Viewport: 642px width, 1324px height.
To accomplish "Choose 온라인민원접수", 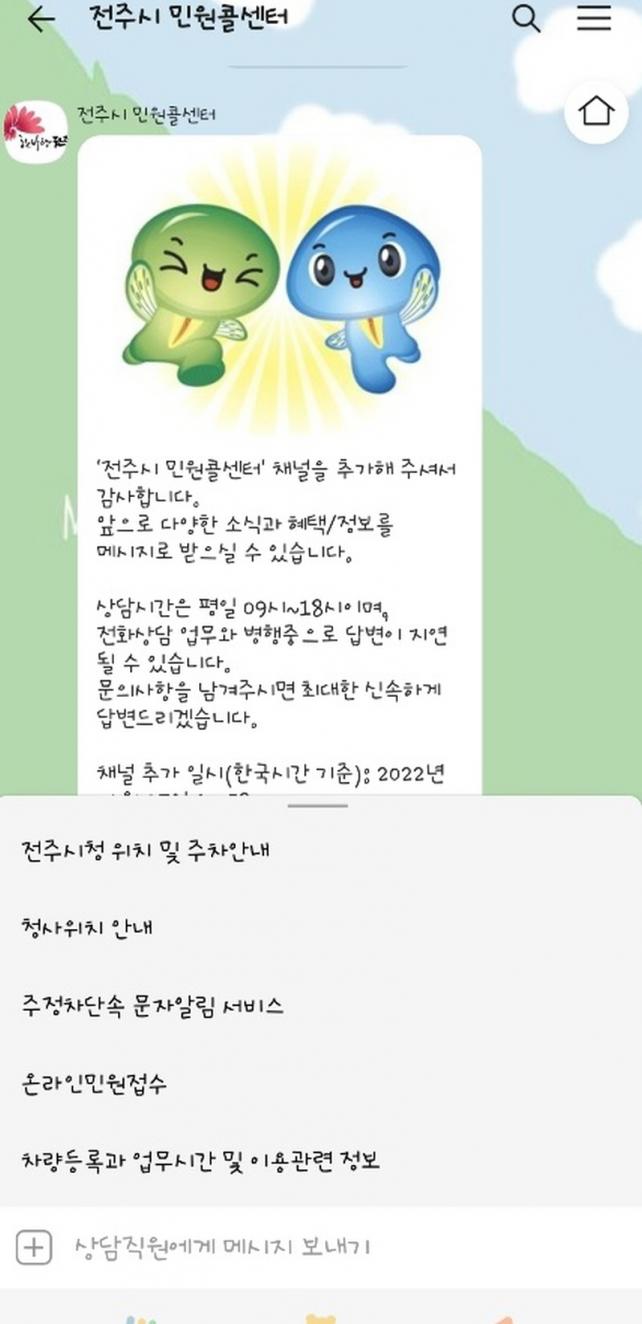I will [93, 1084].
